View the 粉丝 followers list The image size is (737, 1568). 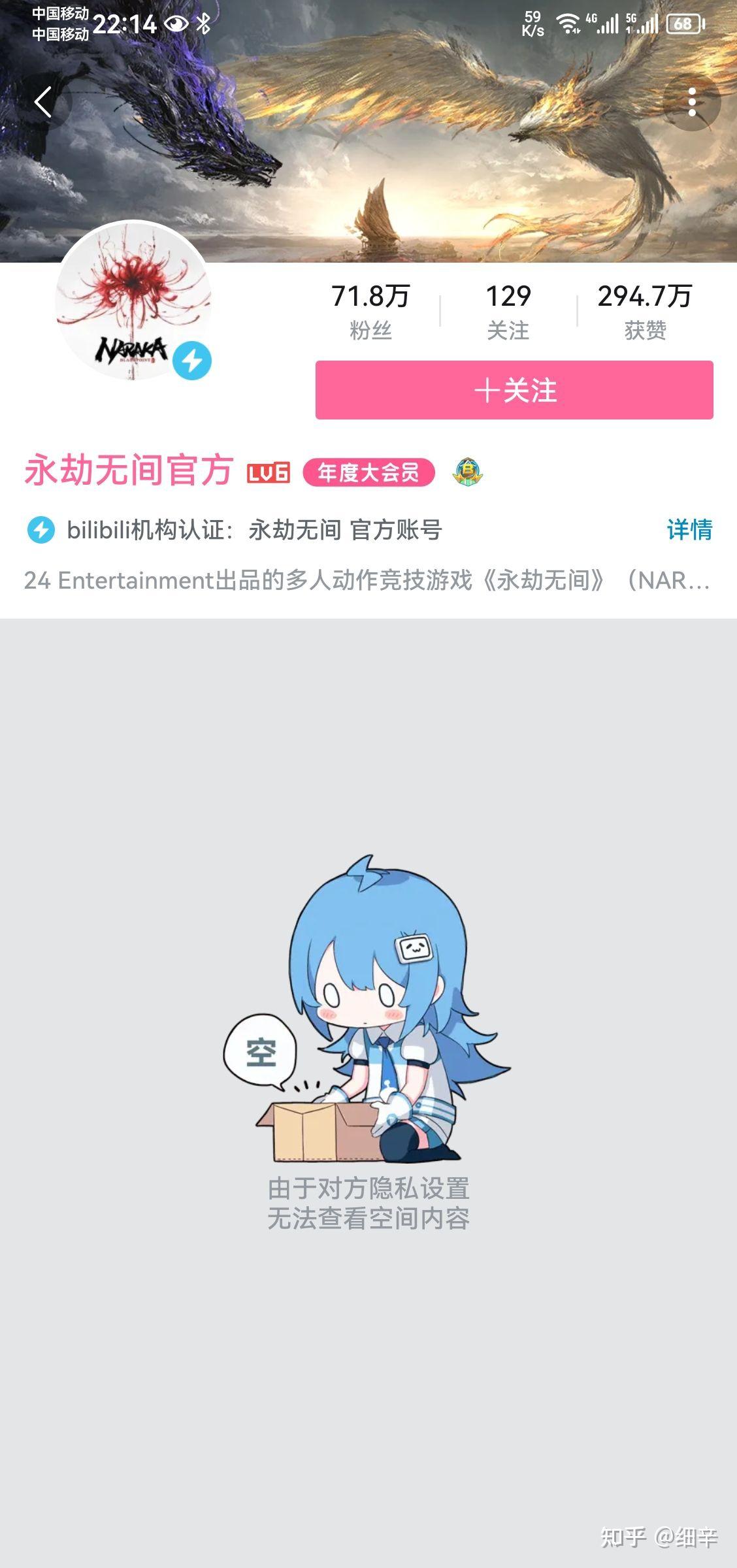[370, 310]
